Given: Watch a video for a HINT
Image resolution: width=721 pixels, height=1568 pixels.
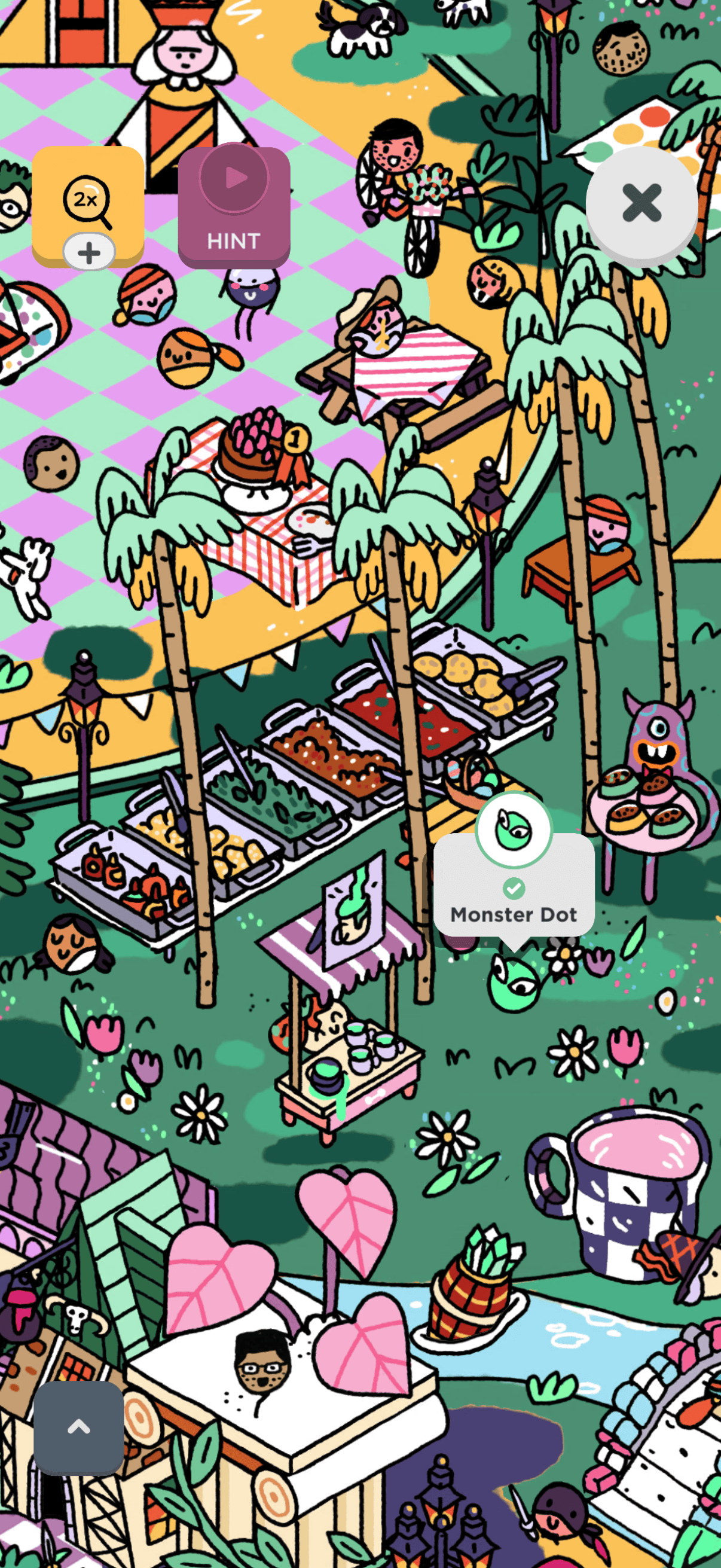Looking at the screenshot, I should coord(234,207).
